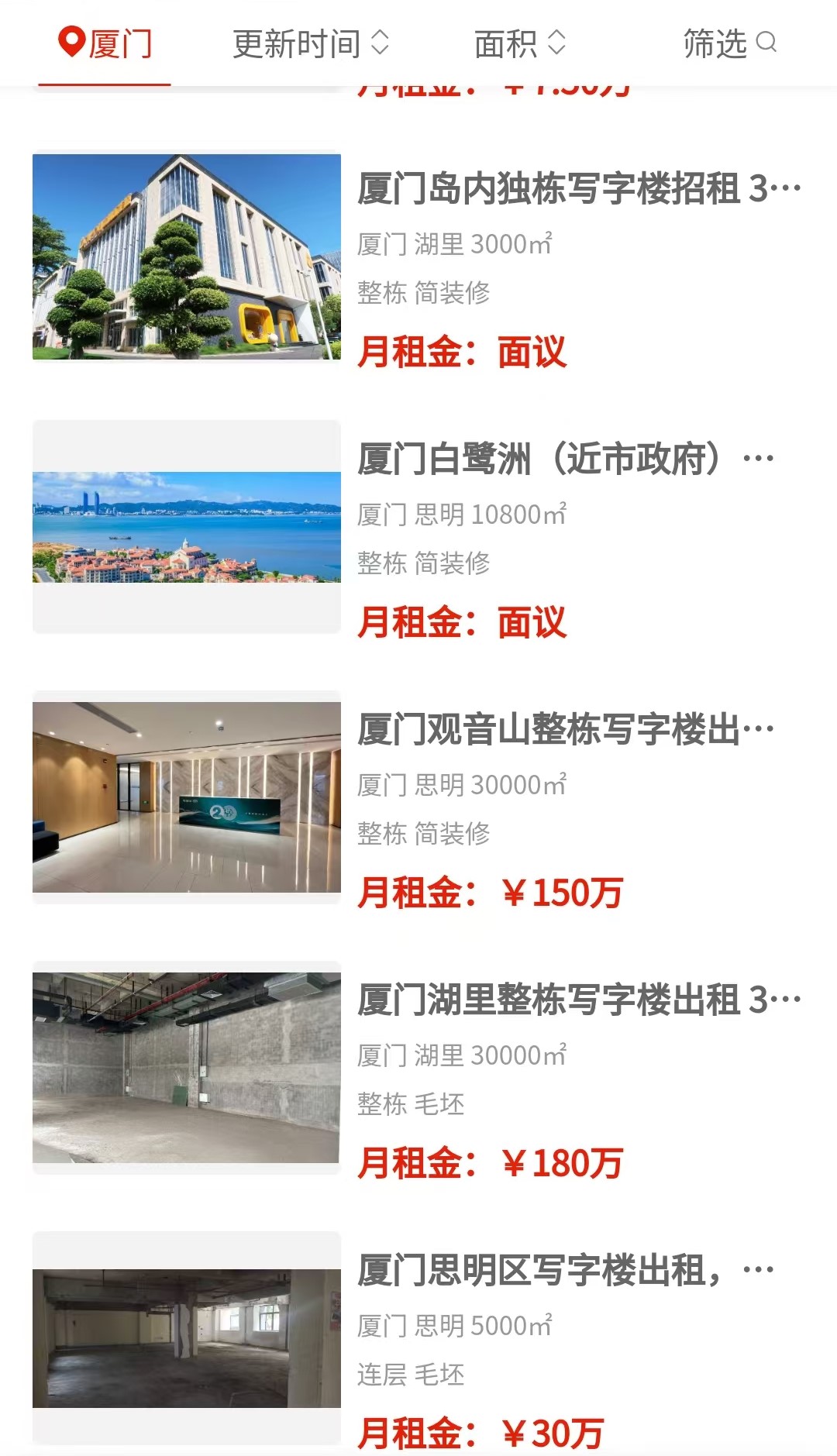Open the 厦门 city location selector
837x1456 pixels.
pos(105,43)
